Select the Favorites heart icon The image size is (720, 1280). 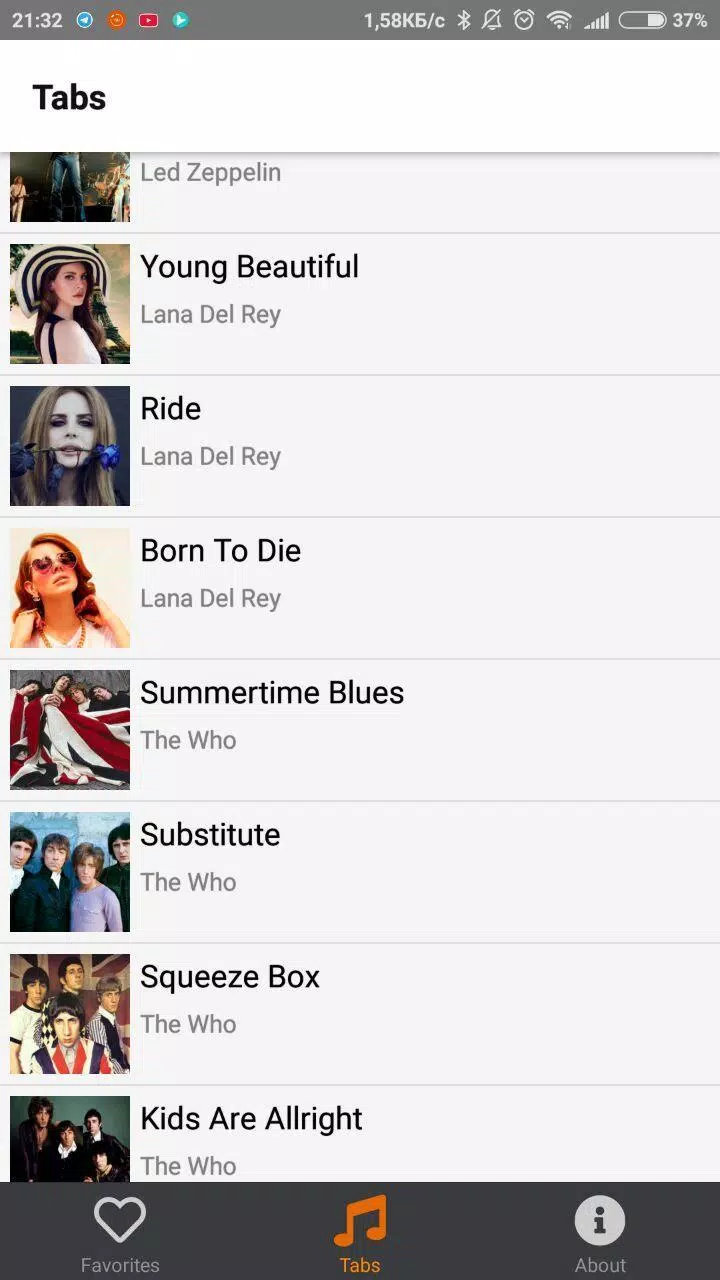(120, 1220)
